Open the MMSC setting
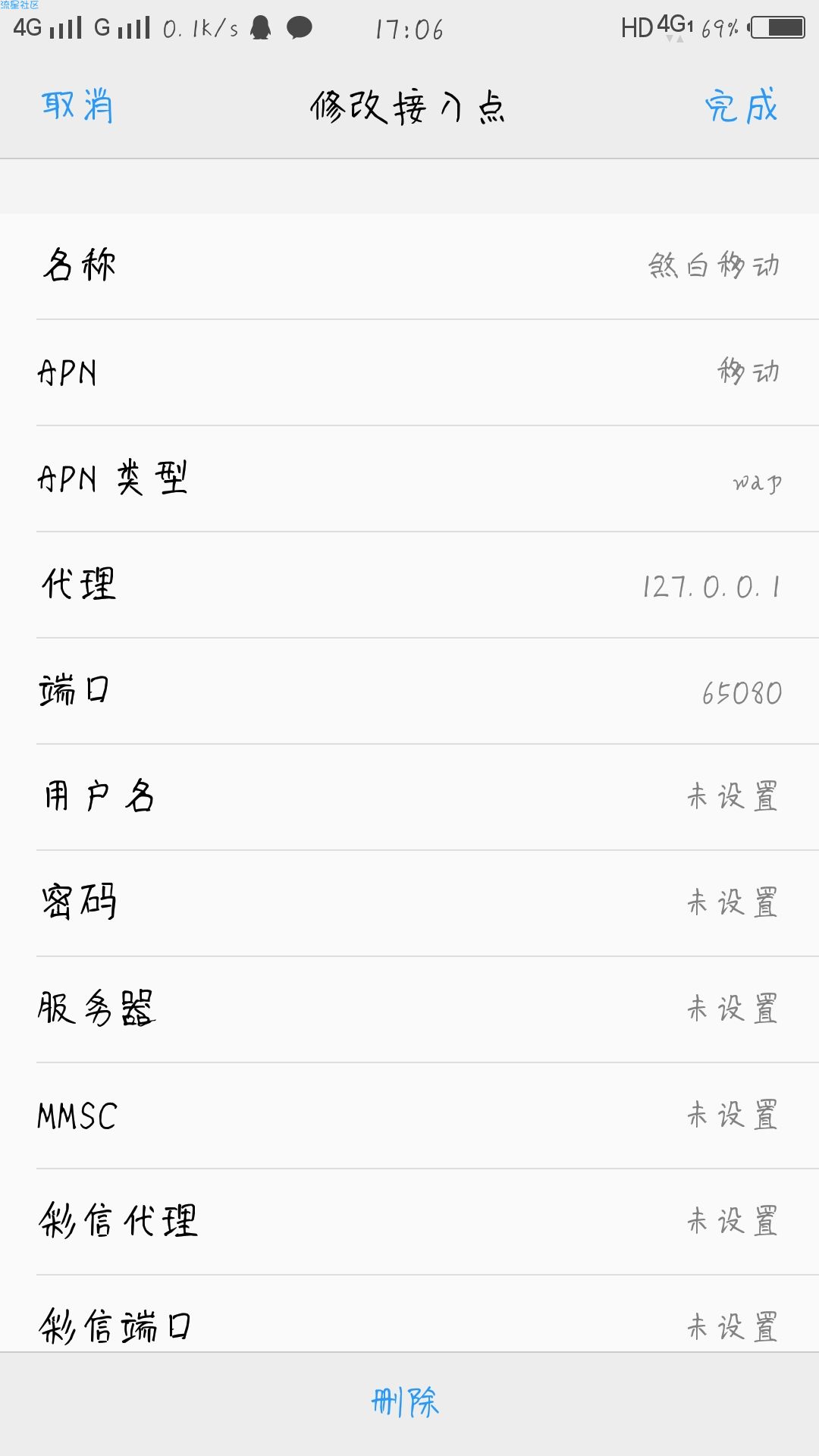819x1456 pixels. (x=409, y=1116)
